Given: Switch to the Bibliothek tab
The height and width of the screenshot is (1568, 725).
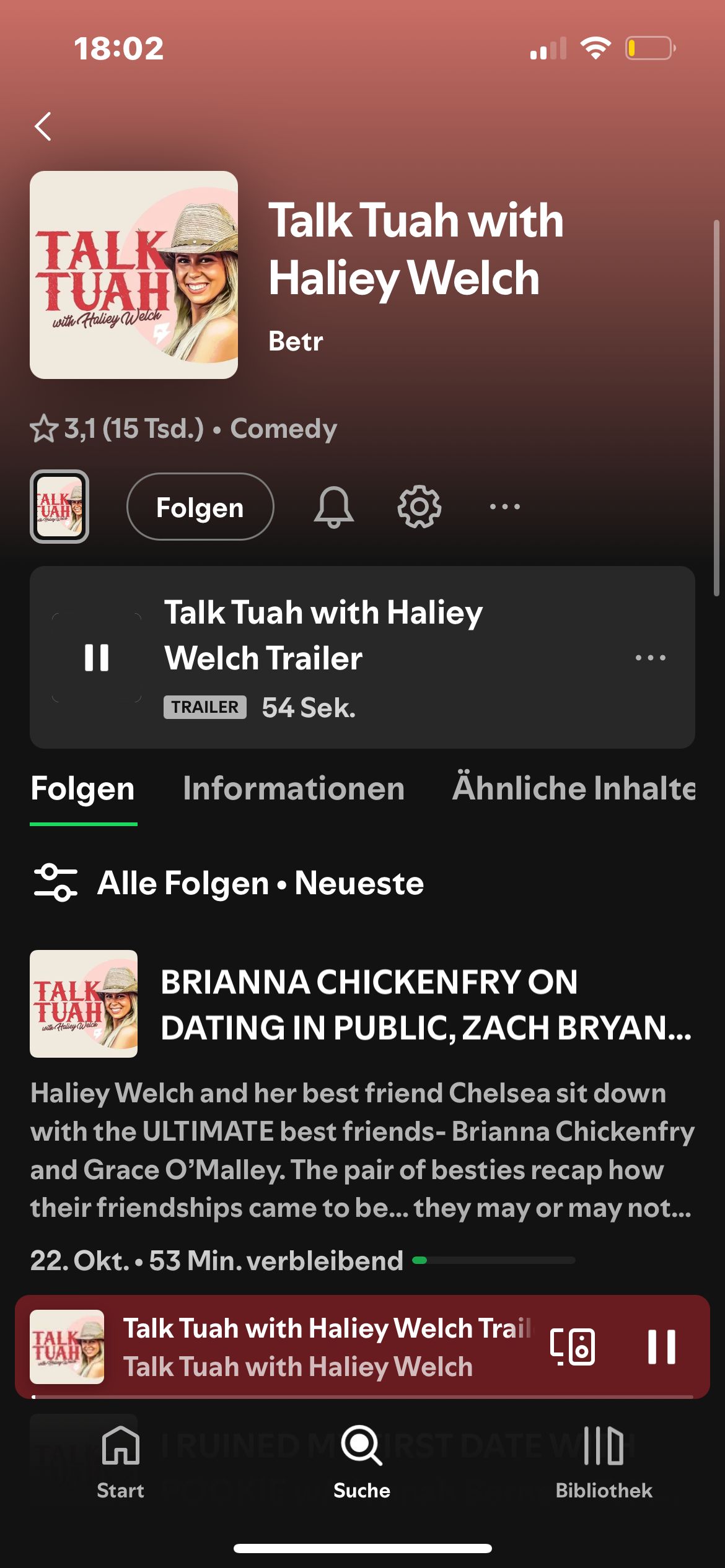Looking at the screenshot, I should point(604,1461).
